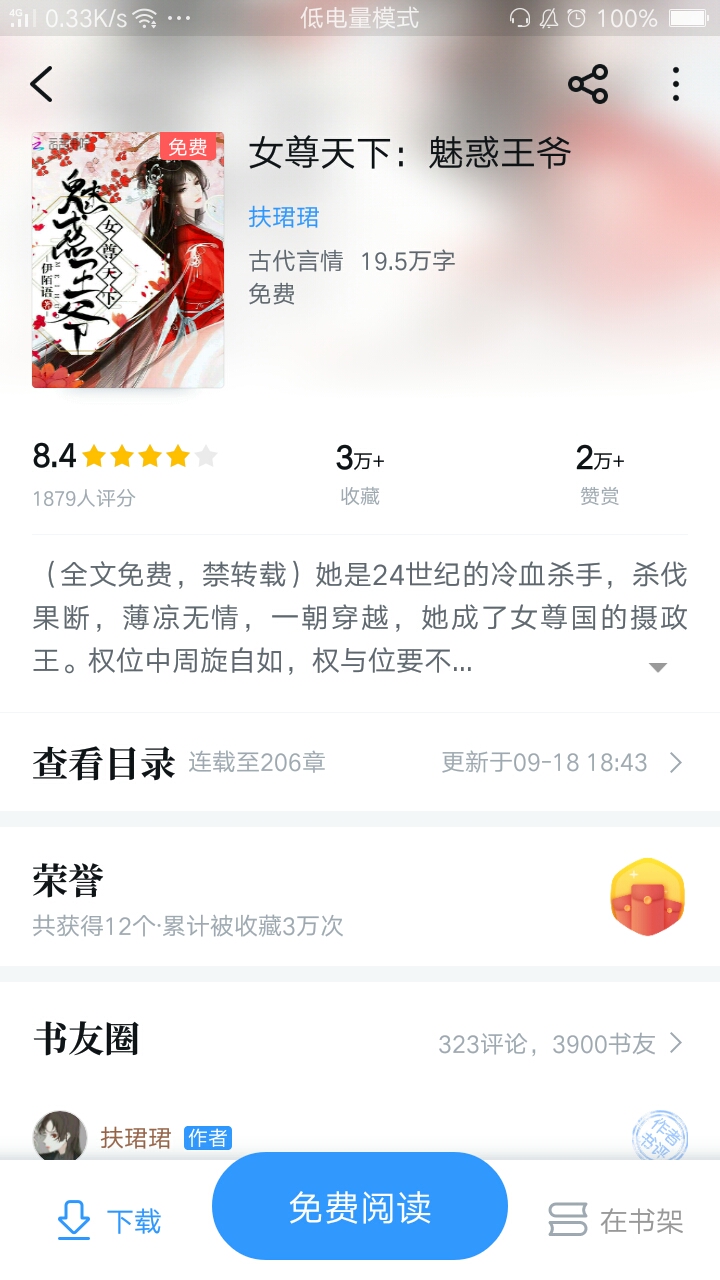Open the 赞赏 rewards count
720x1280 pixels.
600,474
